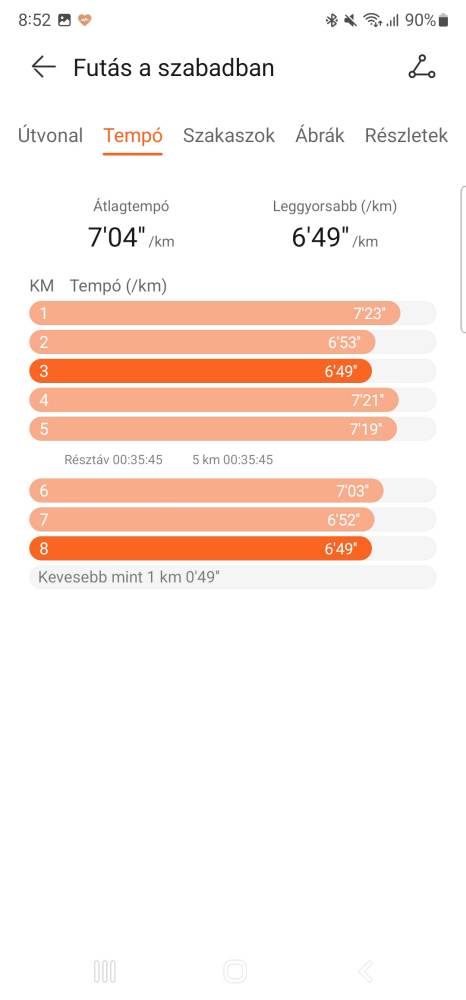
Task: Open the Szakaszok tab
Action: point(229,135)
